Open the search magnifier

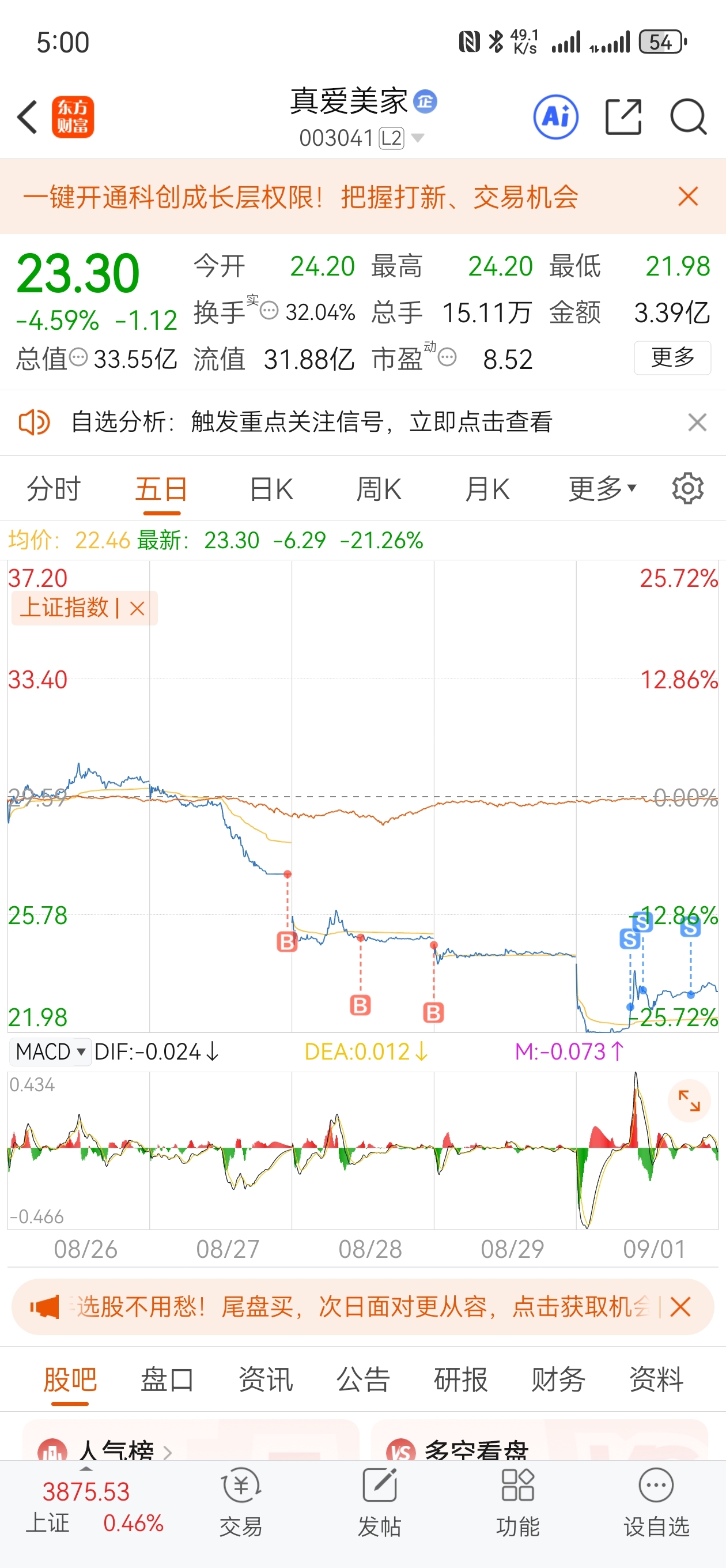pyautogui.click(x=689, y=117)
